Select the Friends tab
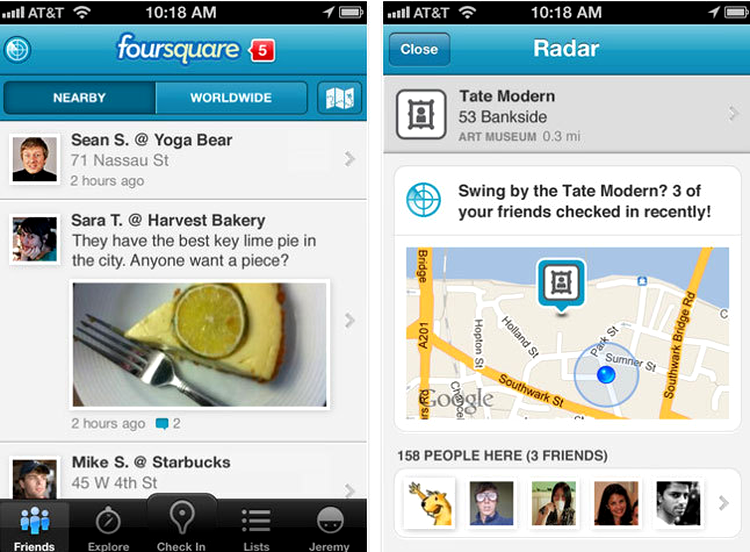750x552 pixels. point(35,526)
